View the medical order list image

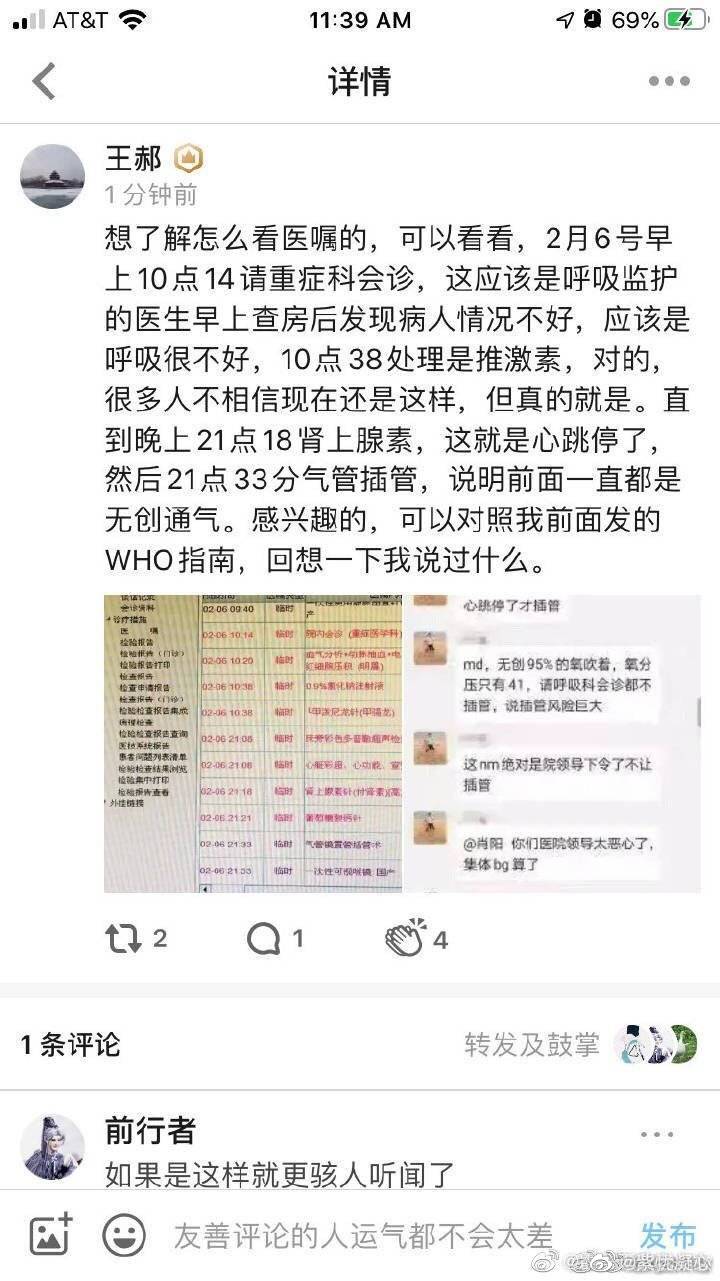(253, 743)
